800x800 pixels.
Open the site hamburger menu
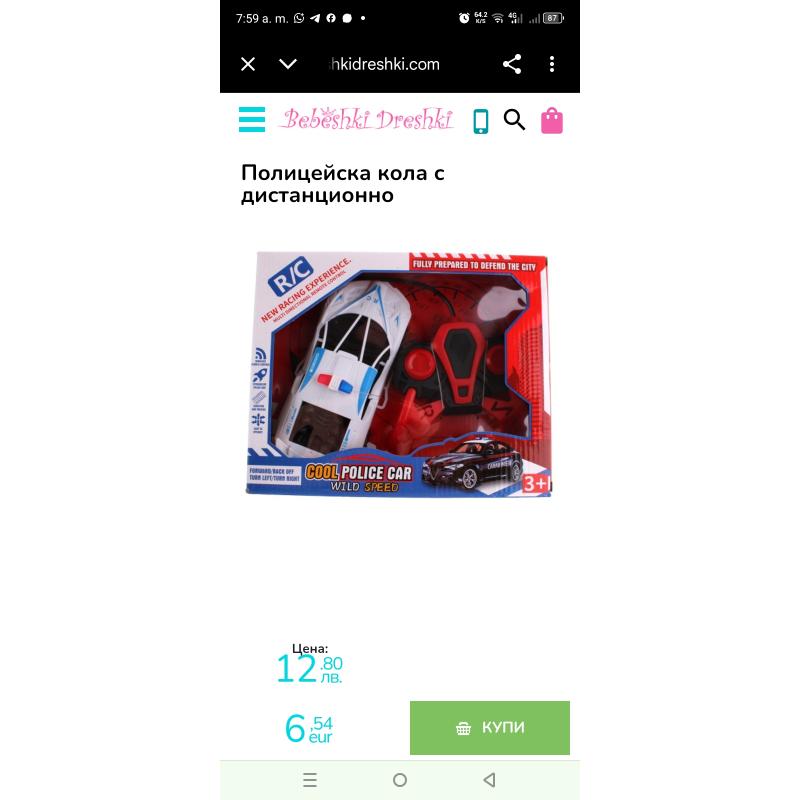[252, 120]
